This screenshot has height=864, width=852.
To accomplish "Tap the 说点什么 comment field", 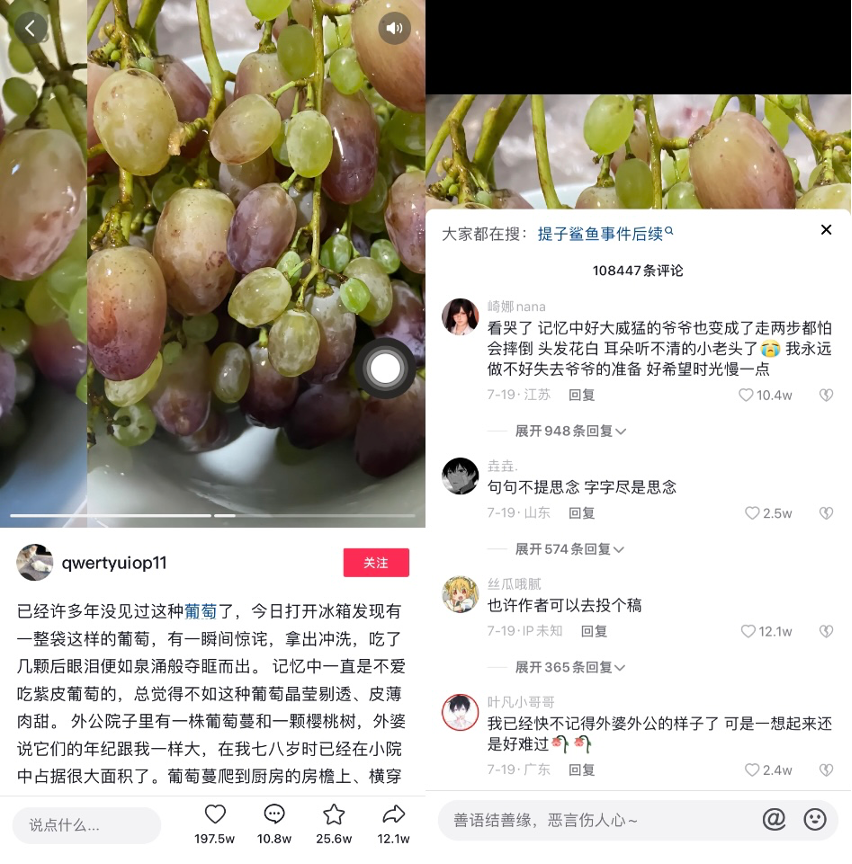I will 87,825.
